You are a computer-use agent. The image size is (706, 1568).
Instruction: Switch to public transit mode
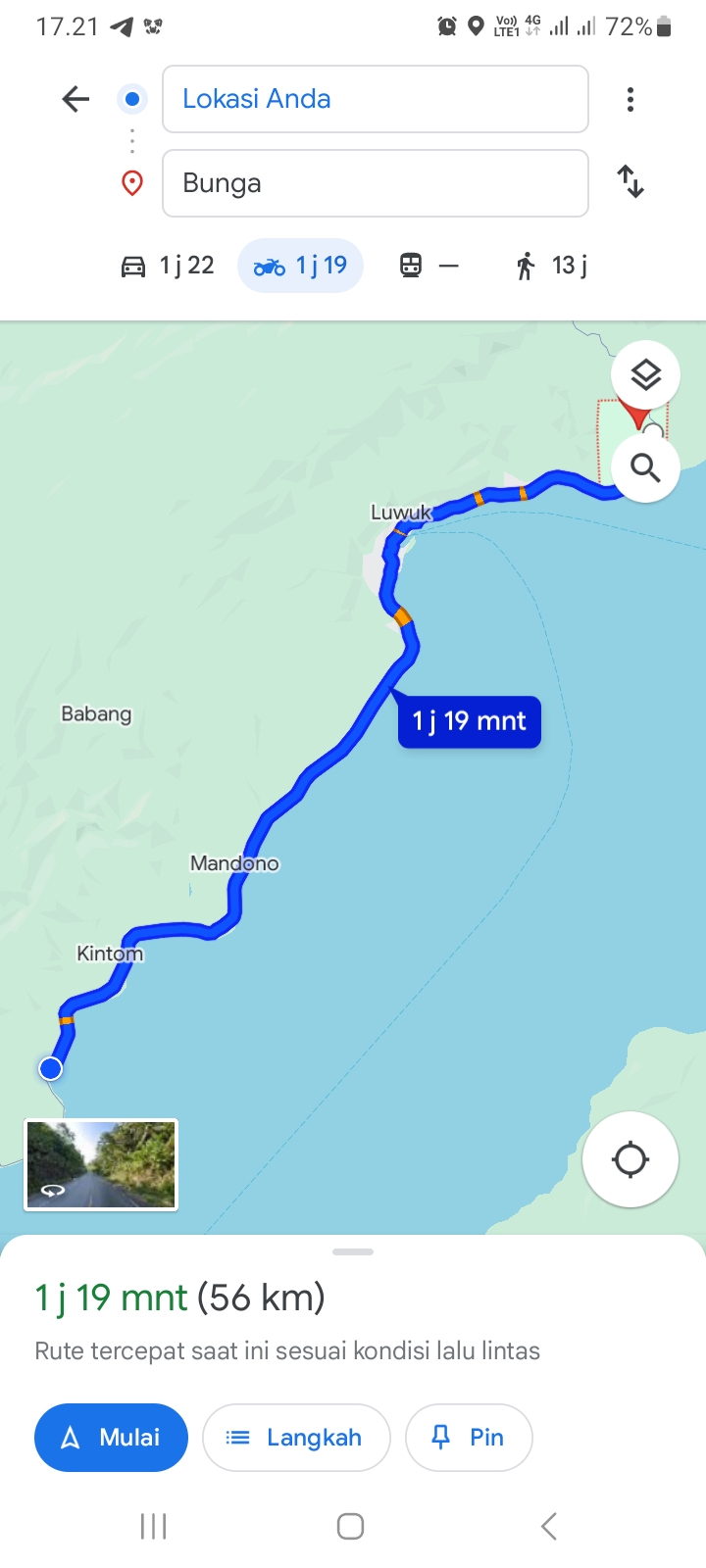point(429,266)
